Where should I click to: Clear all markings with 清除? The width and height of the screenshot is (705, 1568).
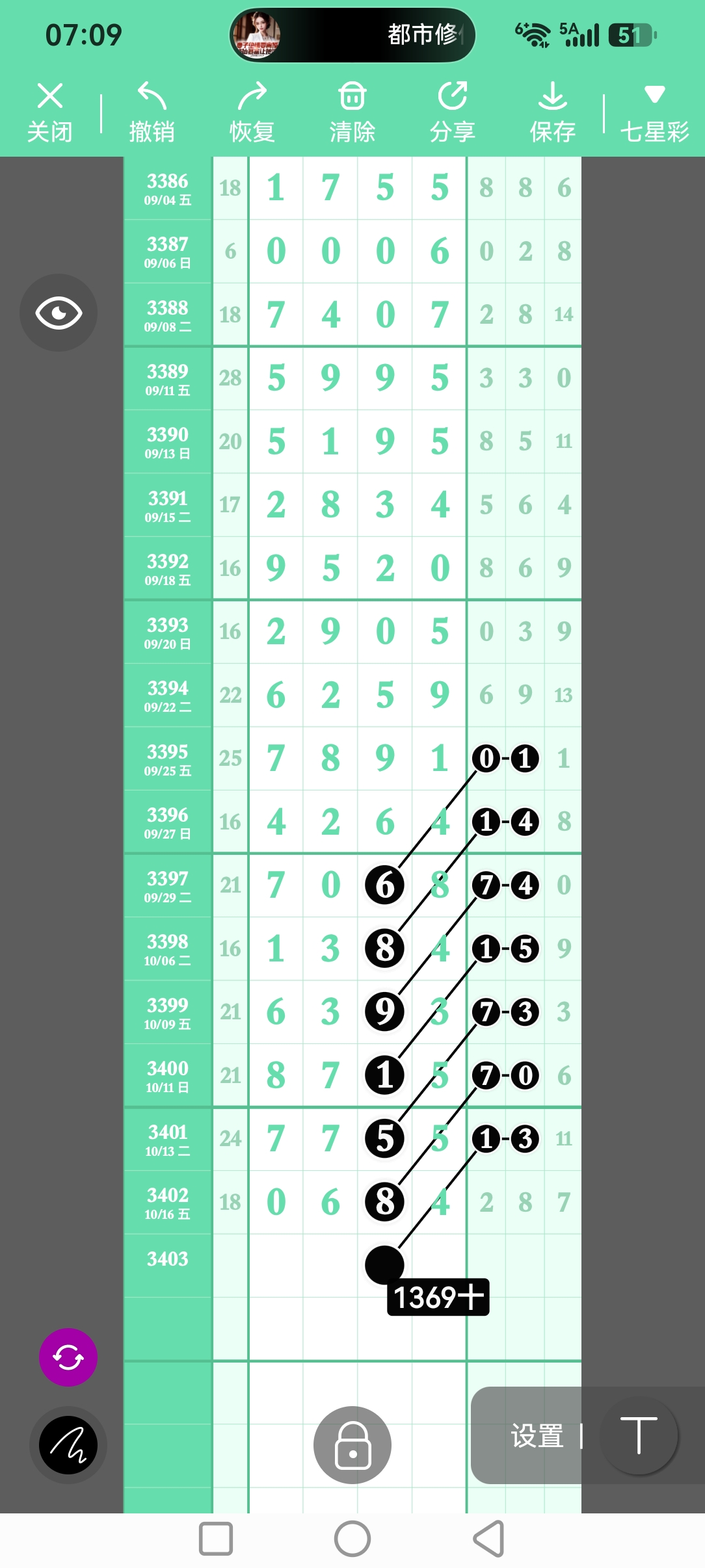(x=352, y=112)
